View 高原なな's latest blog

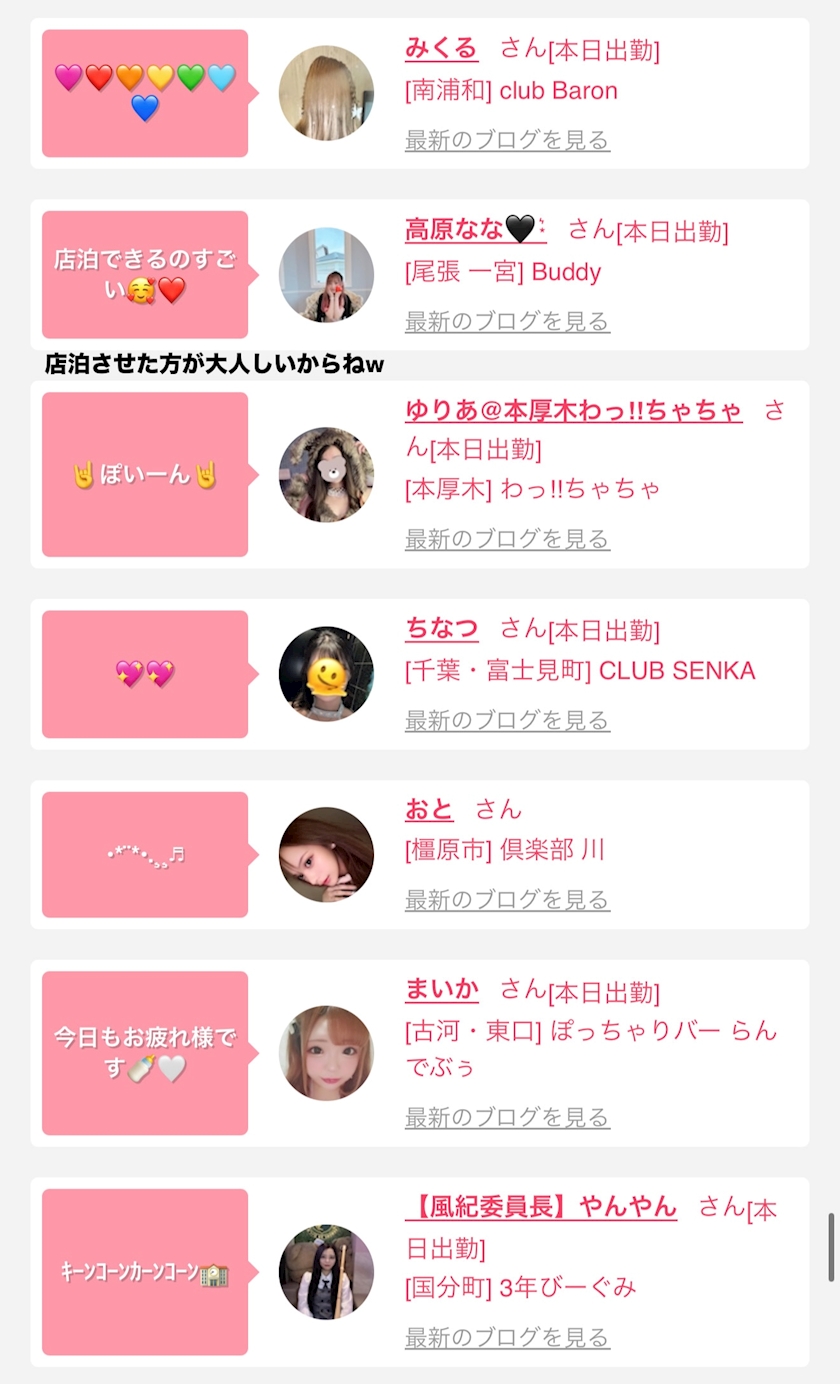pyautogui.click(x=507, y=321)
